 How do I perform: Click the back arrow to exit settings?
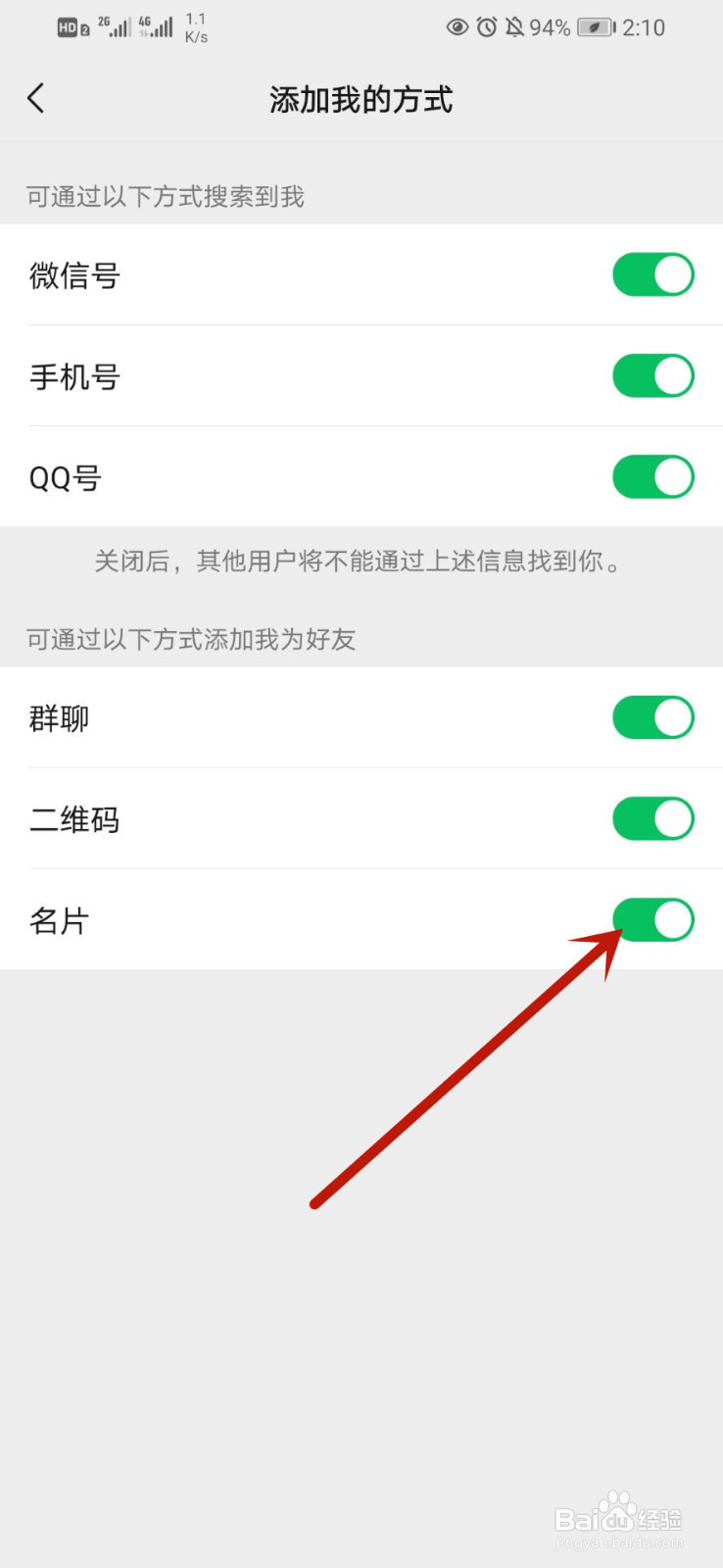pyautogui.click(x=36, y=98)
